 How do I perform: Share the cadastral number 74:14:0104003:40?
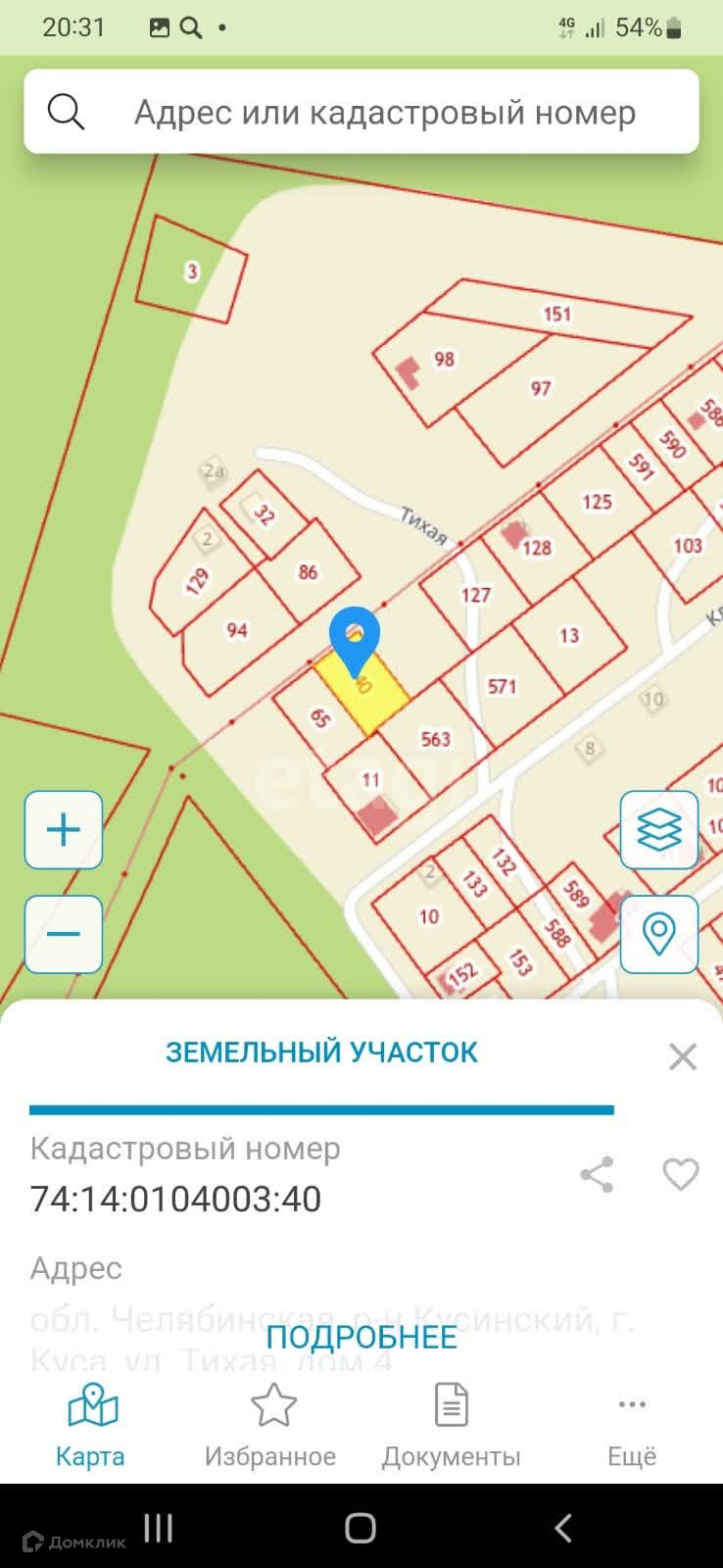click(x=597, y=1174)
